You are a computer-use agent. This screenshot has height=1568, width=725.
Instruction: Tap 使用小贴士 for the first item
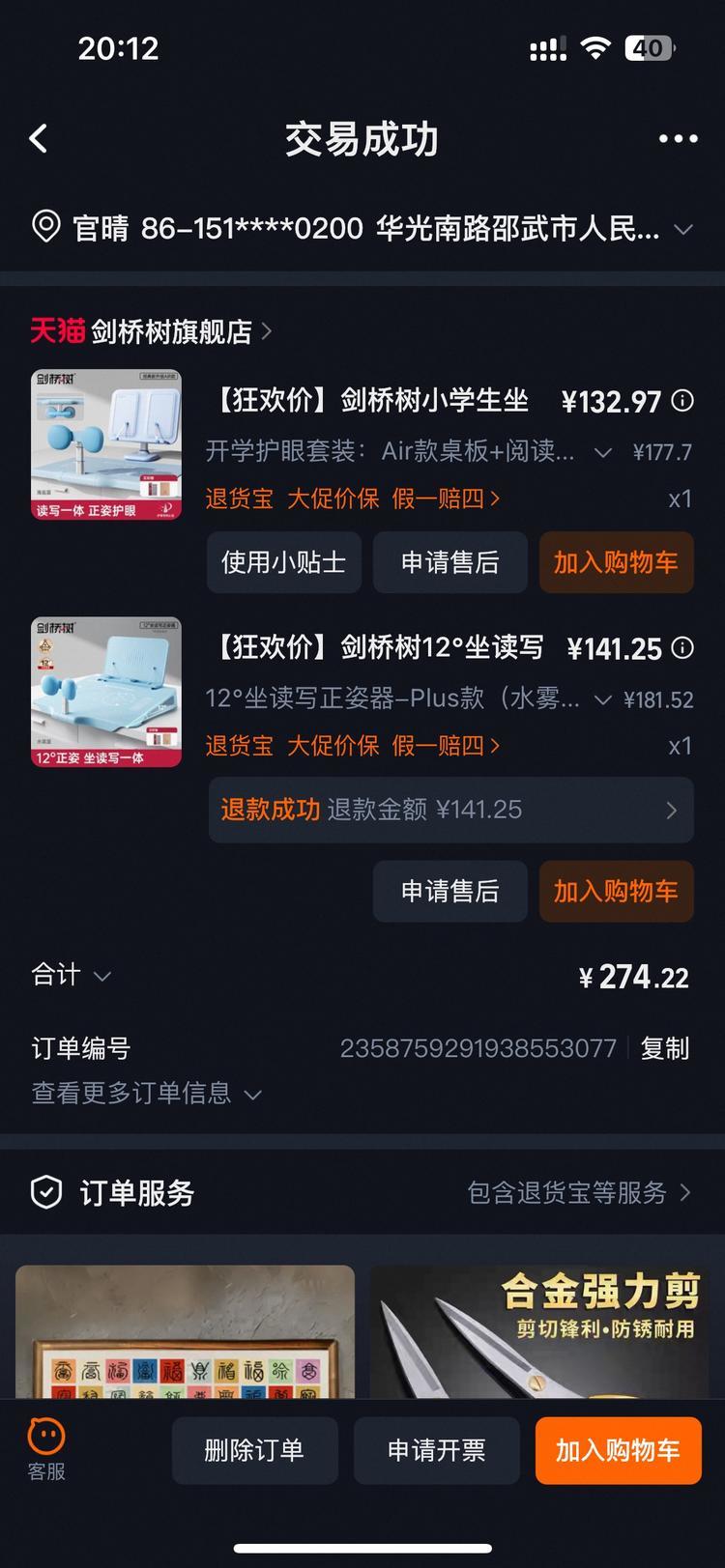click(283, 562)
